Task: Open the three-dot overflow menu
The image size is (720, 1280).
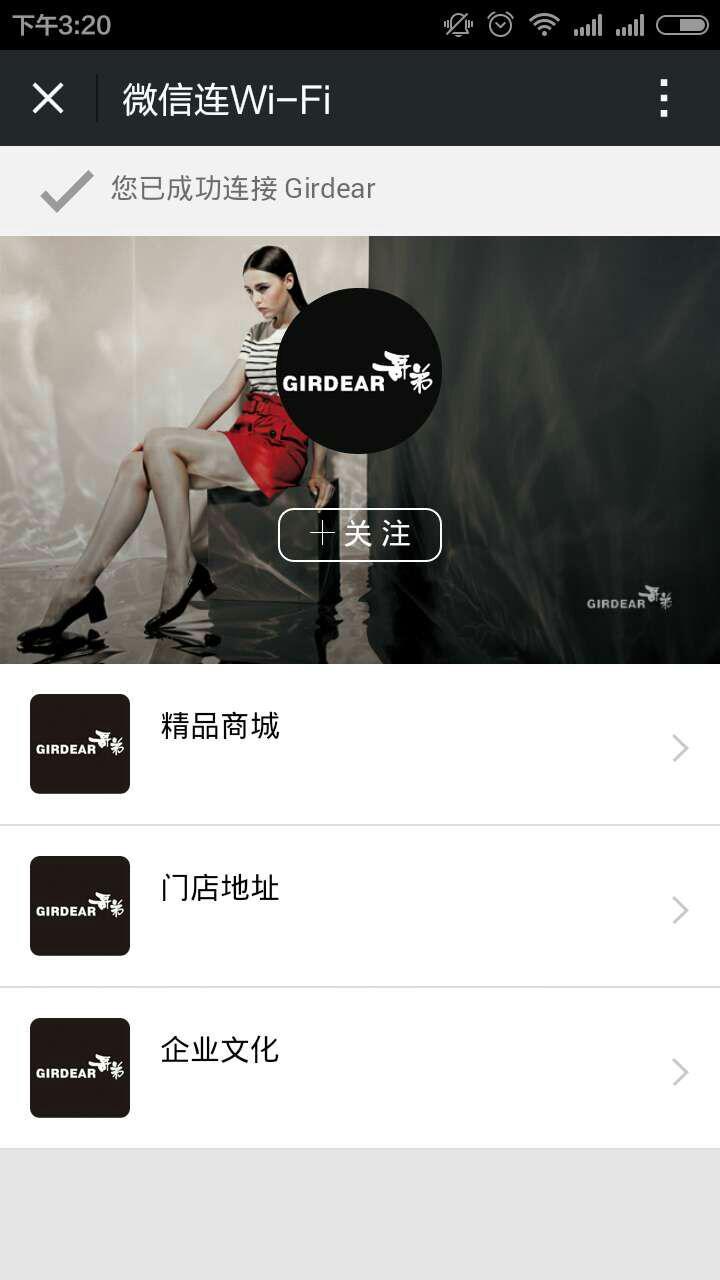Action: point(663,98)
